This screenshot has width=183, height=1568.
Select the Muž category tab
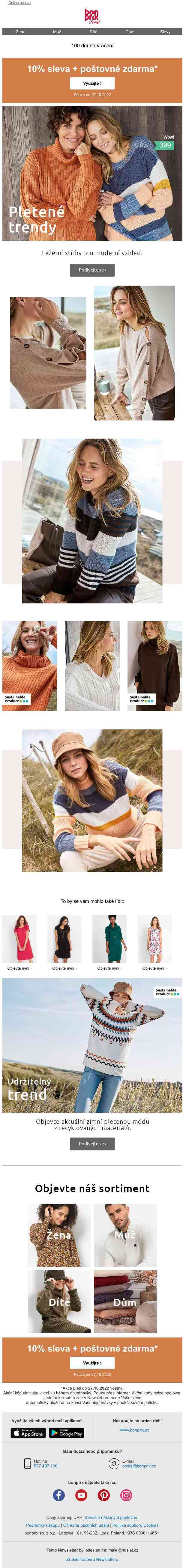coord(57,32)
